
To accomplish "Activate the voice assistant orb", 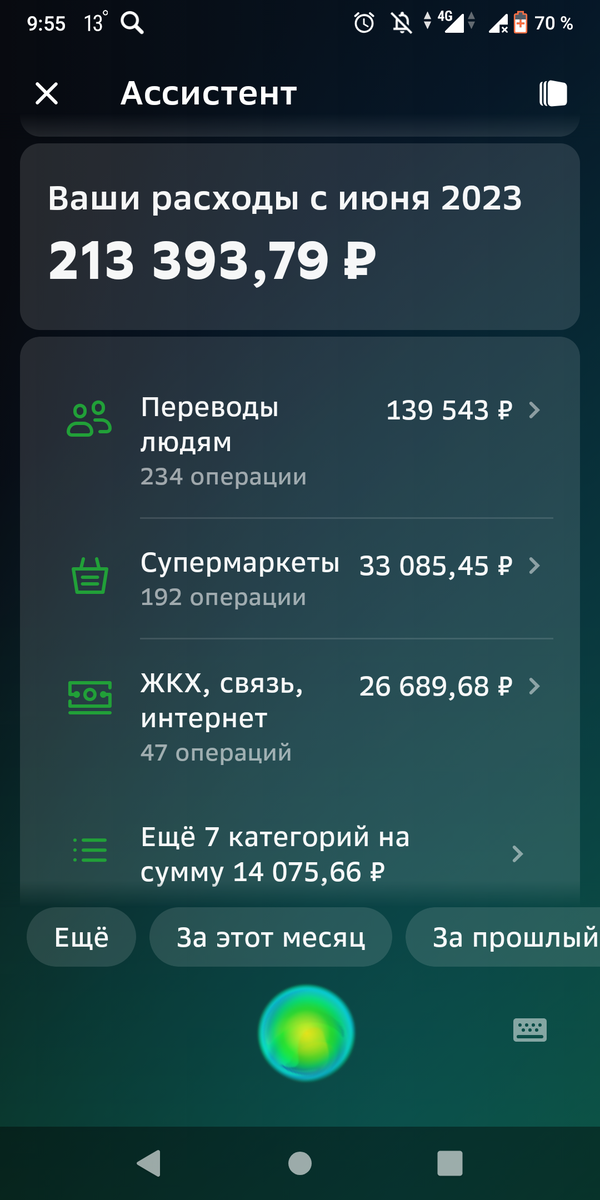I will [x=306, y=1032].
